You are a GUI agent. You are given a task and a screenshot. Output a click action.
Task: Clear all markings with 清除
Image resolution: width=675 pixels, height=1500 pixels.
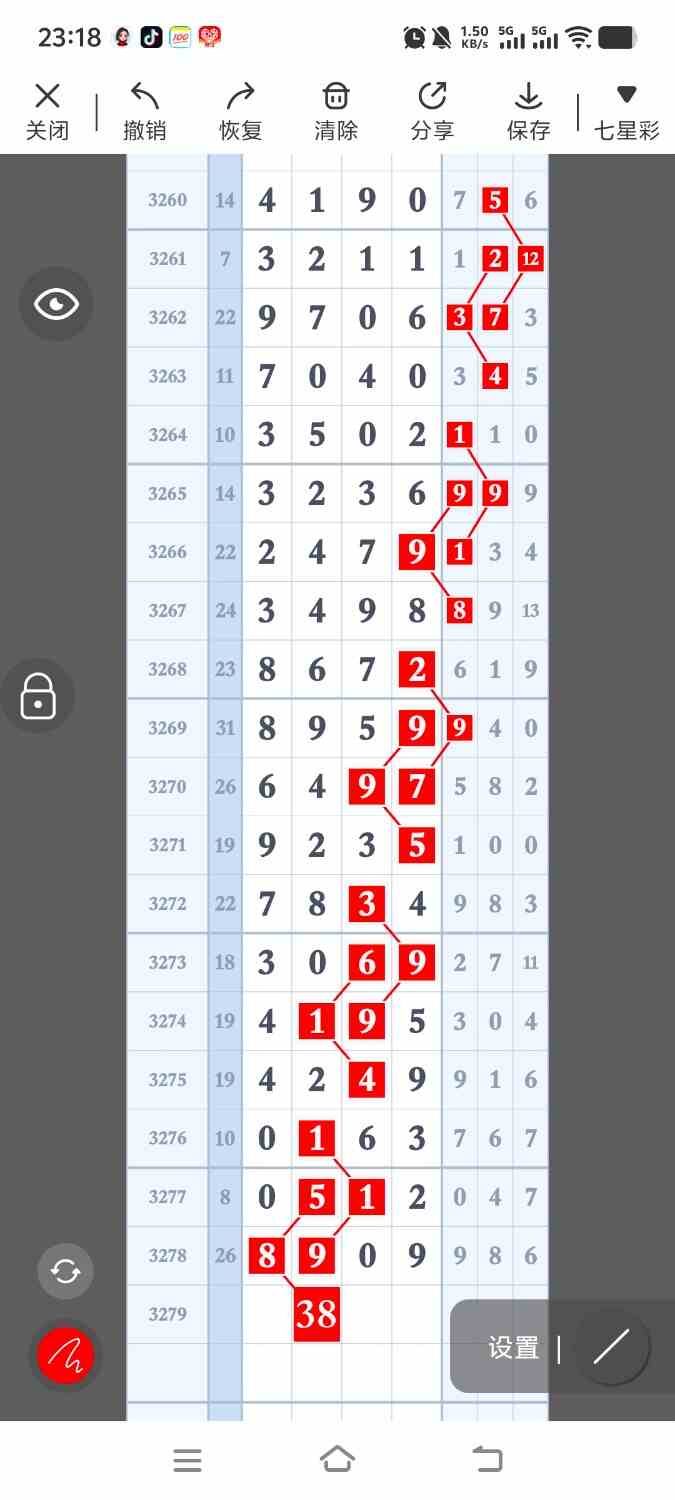(x=336, y=110)
